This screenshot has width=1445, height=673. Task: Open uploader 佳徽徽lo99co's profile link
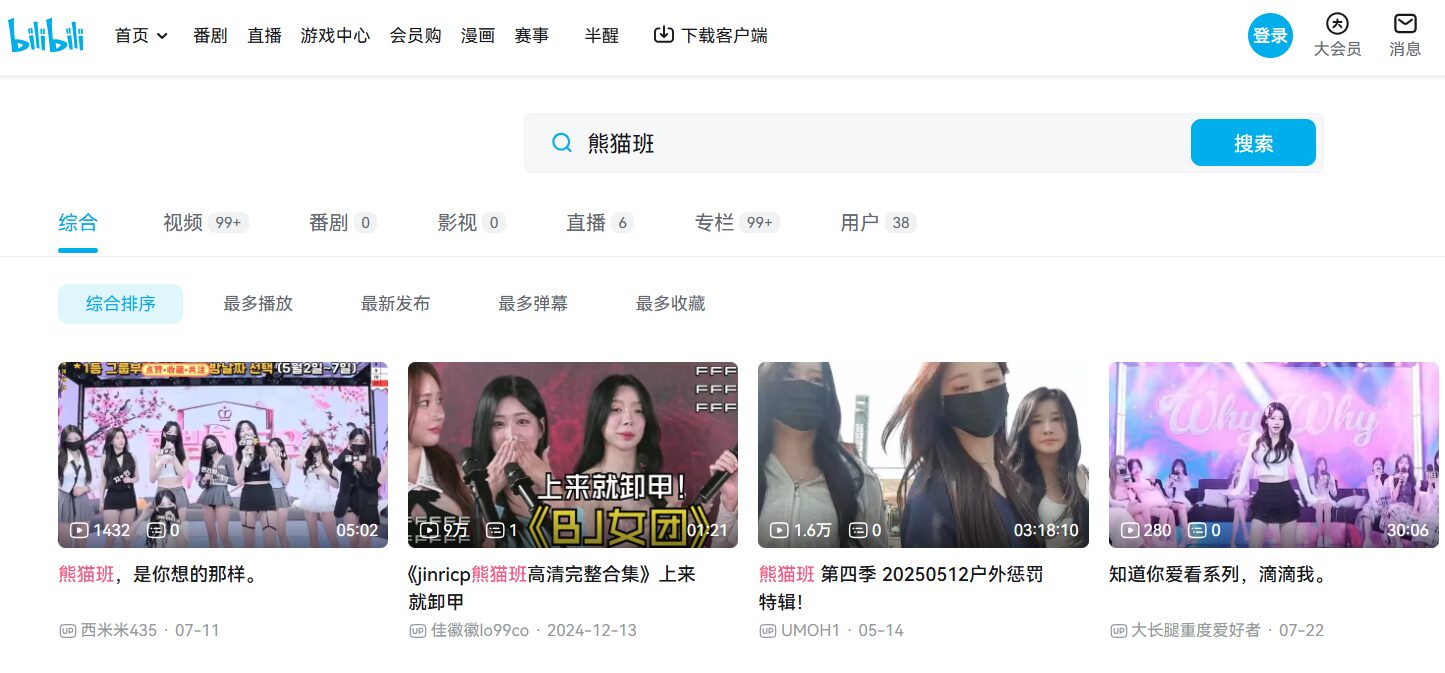coord(479,631)
